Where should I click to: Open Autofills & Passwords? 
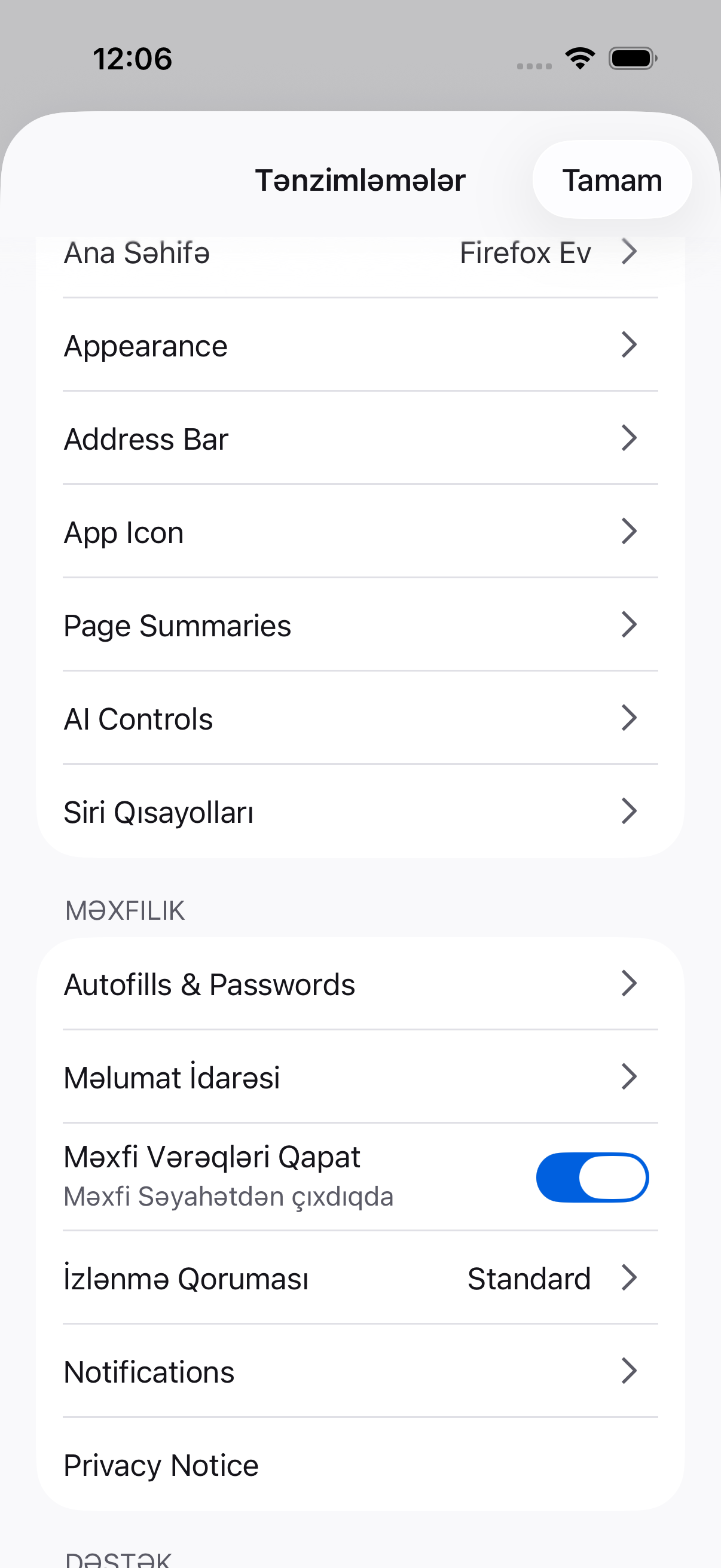[360, 984]
